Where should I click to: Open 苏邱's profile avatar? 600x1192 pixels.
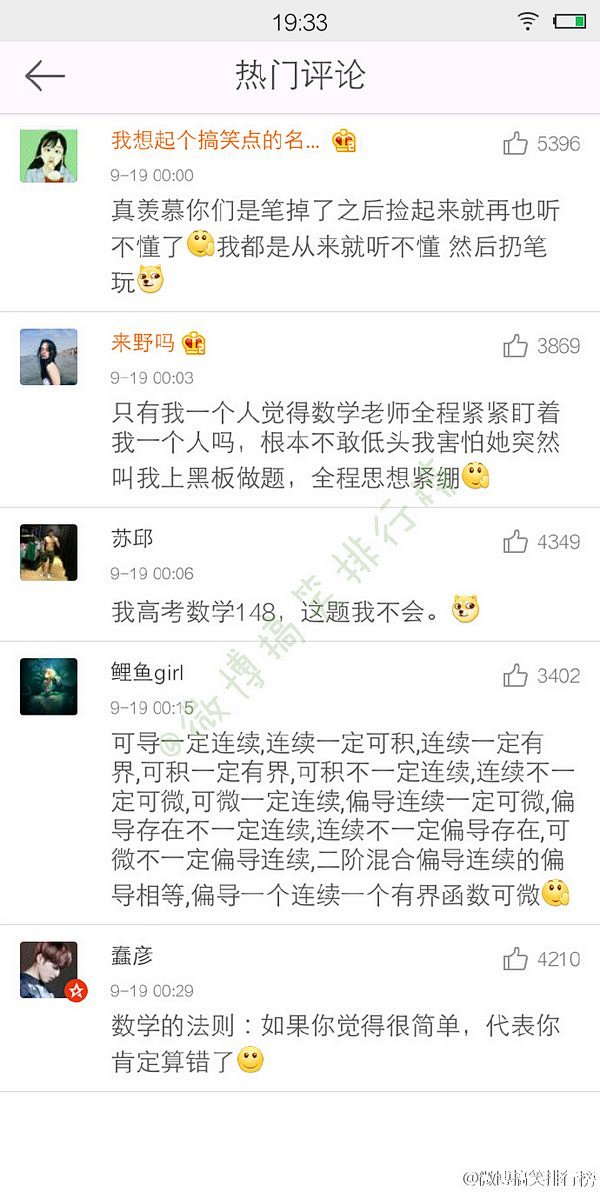coord(49,552)
